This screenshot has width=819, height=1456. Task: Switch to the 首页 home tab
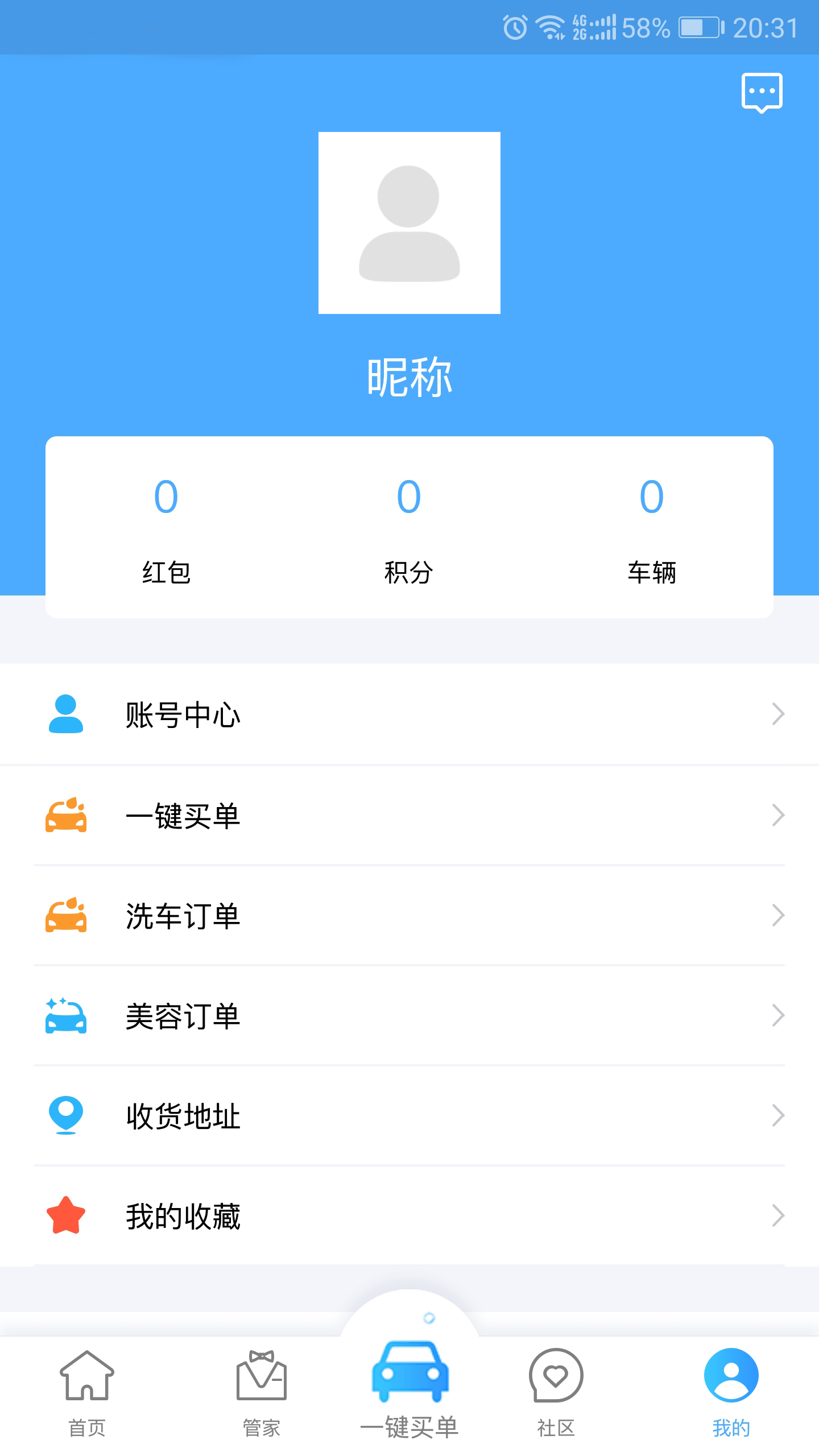pyautogui.click(x=87, y=1393)
